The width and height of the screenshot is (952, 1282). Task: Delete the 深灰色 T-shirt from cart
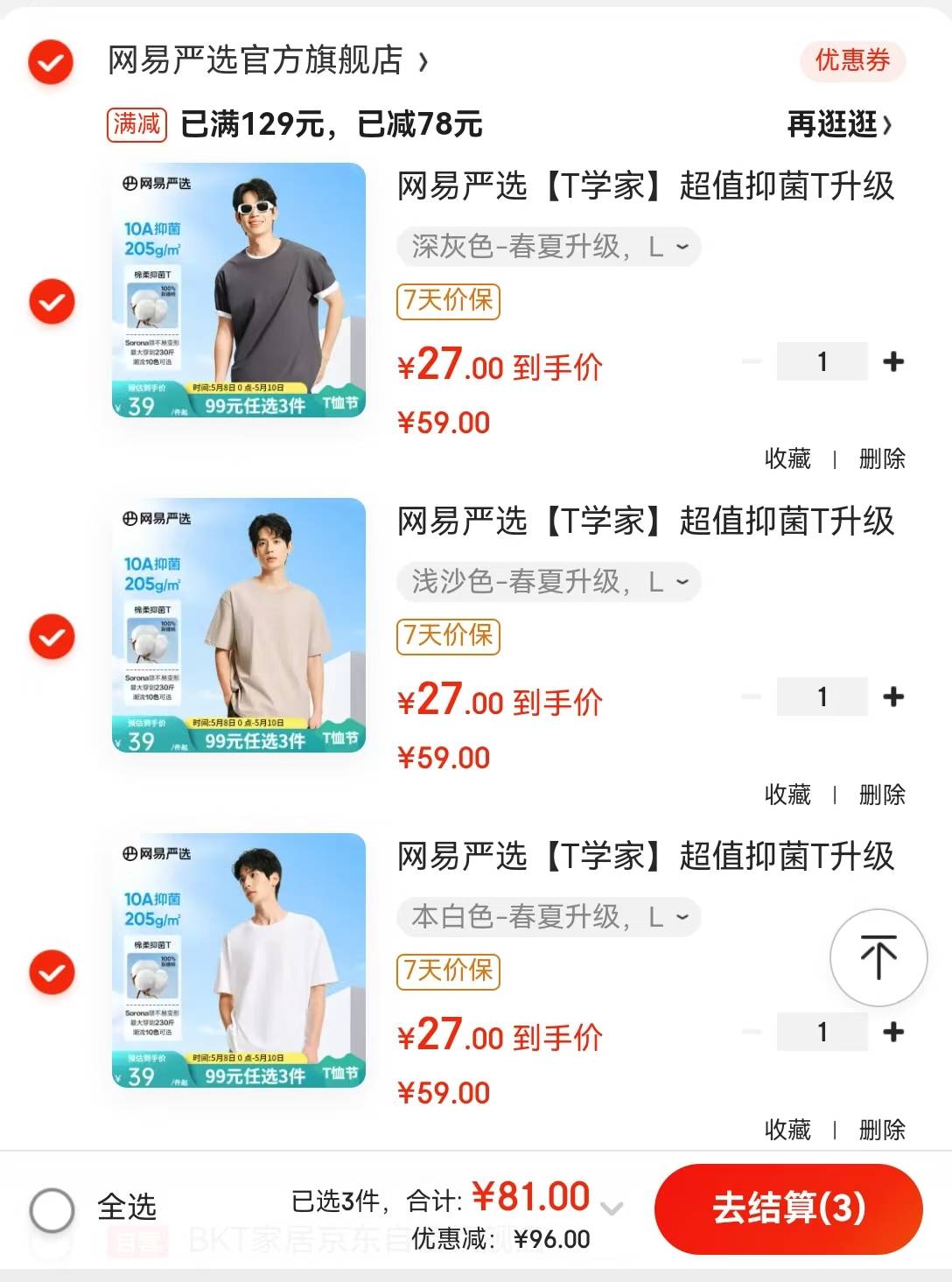(881, 459)
